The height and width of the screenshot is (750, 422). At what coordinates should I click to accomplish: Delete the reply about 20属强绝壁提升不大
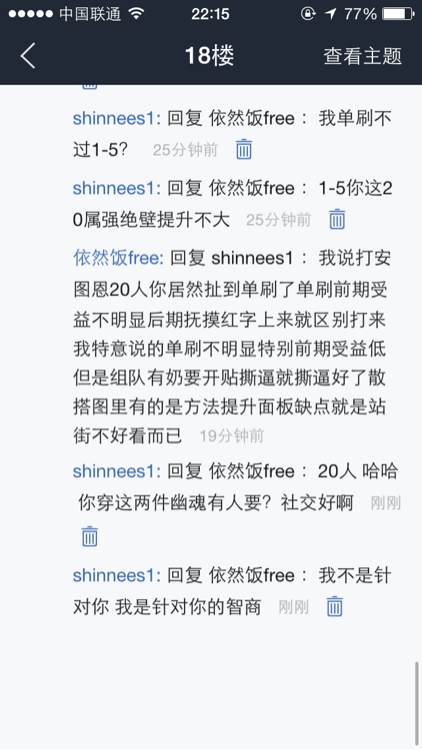click(337, 219)
